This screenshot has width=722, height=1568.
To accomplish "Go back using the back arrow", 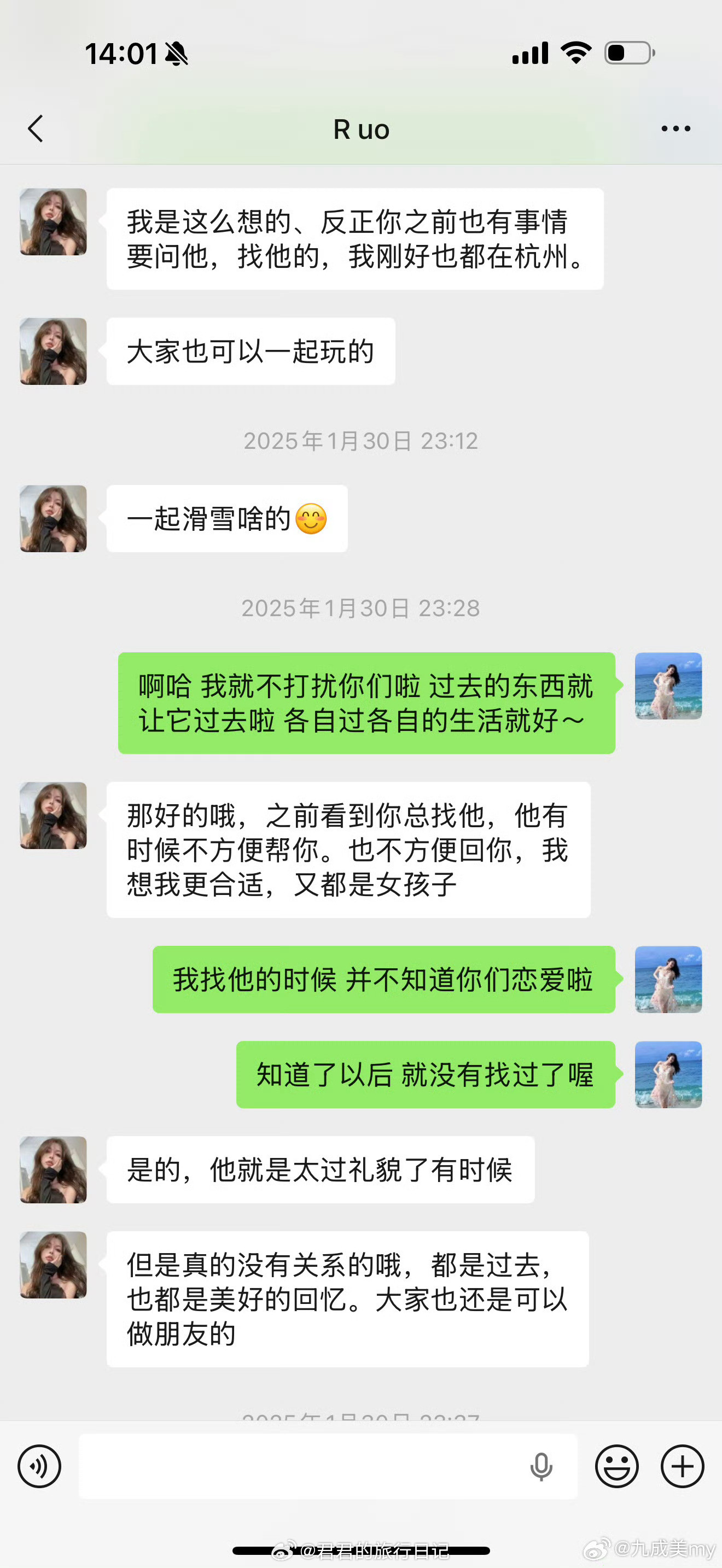I will coord(34,128).
